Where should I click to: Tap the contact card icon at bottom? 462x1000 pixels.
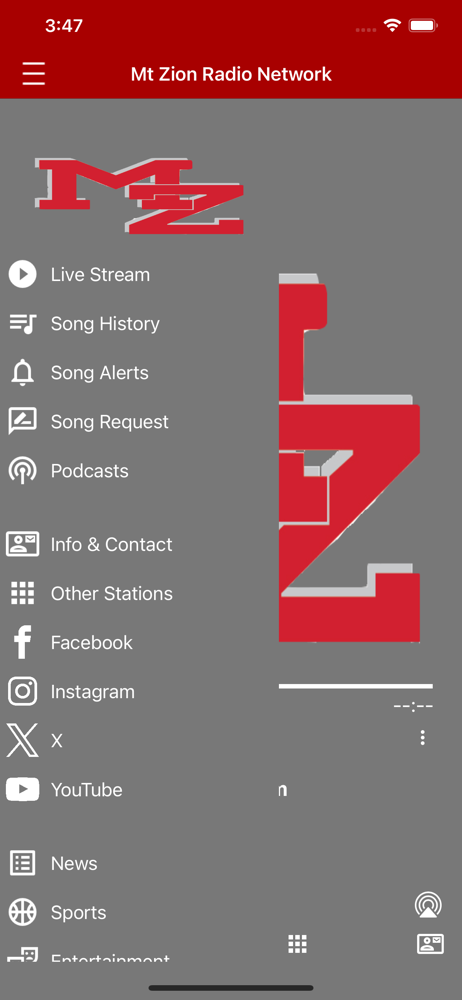click(430, 944)
